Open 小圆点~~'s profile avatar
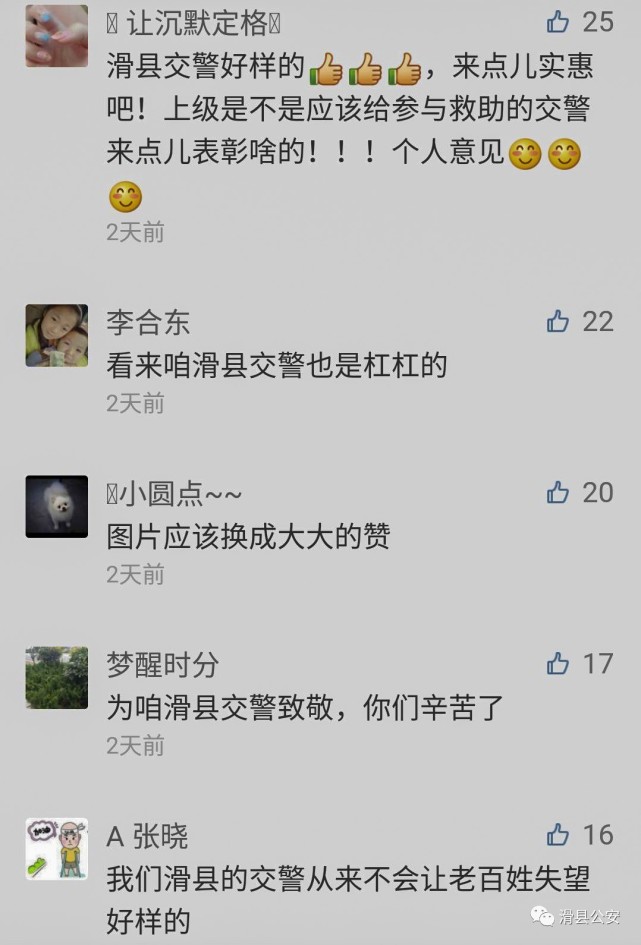The height and width of the screenshot is (945, 641). point(56,507)
